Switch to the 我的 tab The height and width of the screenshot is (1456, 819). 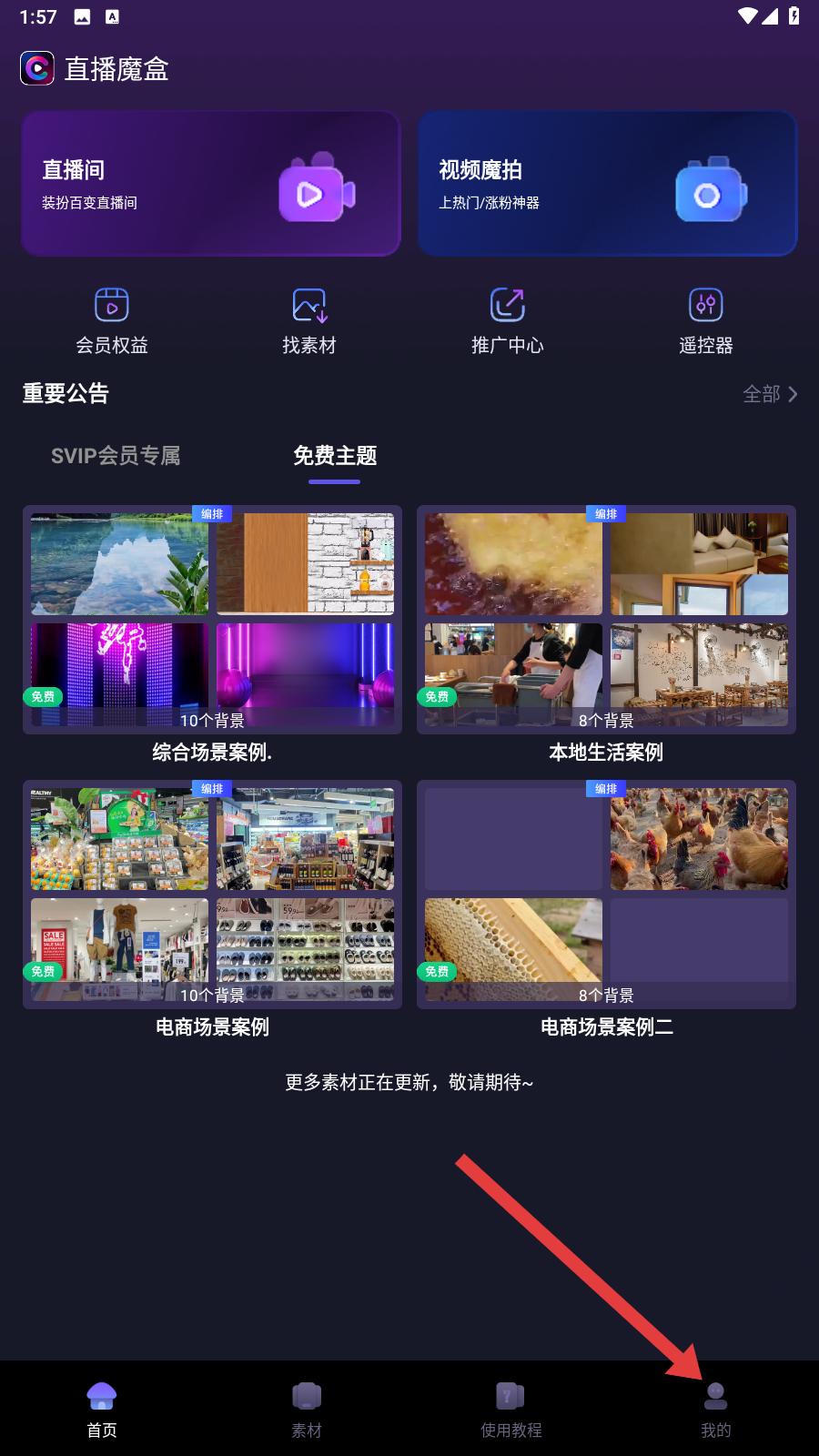(716, 1409)
